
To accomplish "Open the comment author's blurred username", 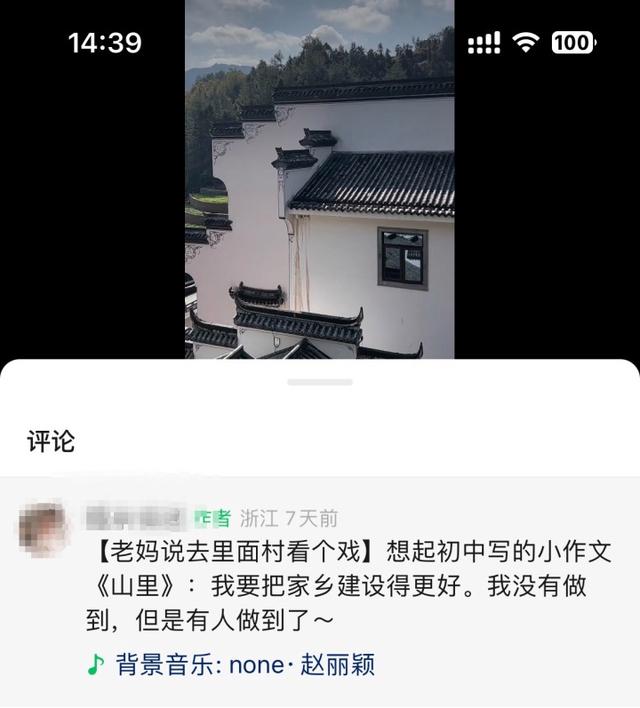I will [135, 517].
